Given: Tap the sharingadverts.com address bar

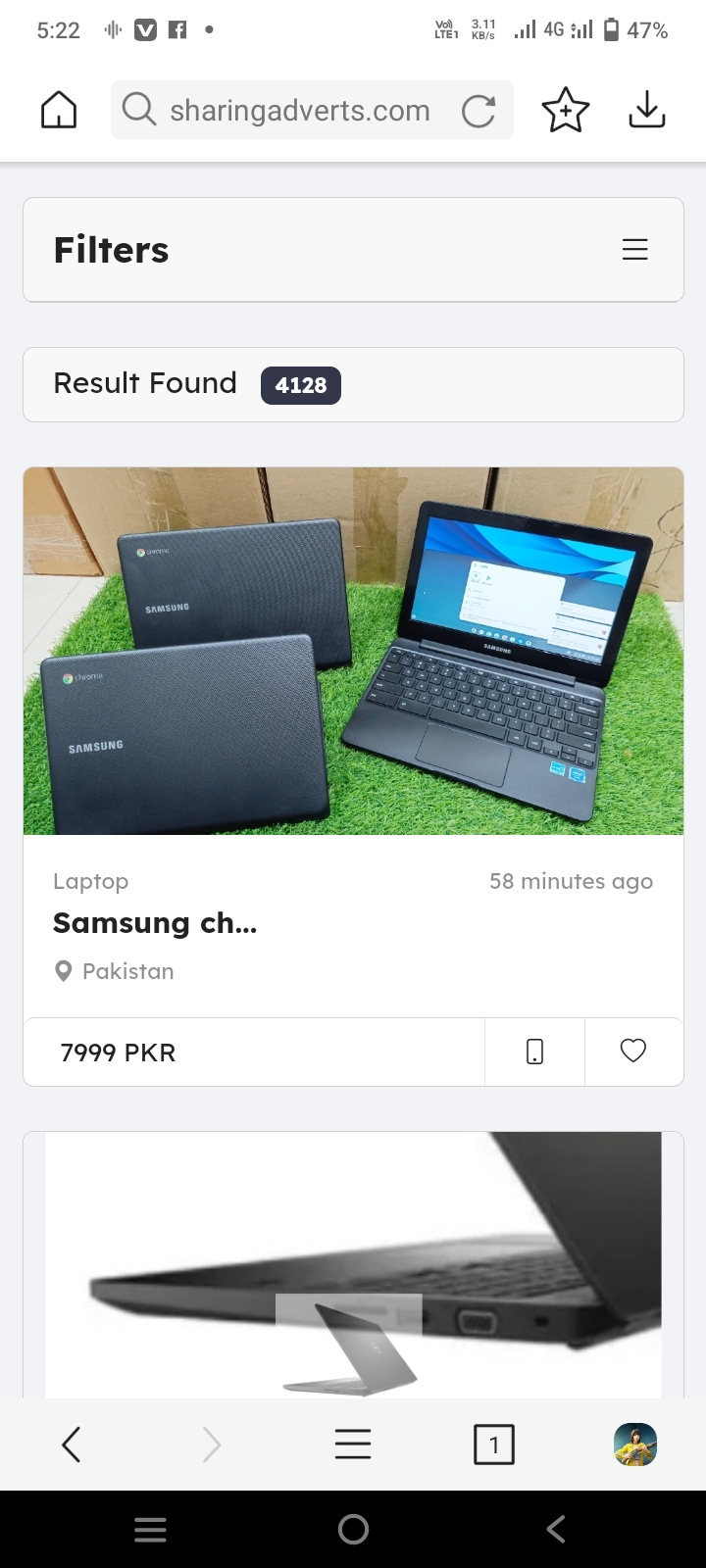Looking at the screenshot, I should (x=299, y=111).
